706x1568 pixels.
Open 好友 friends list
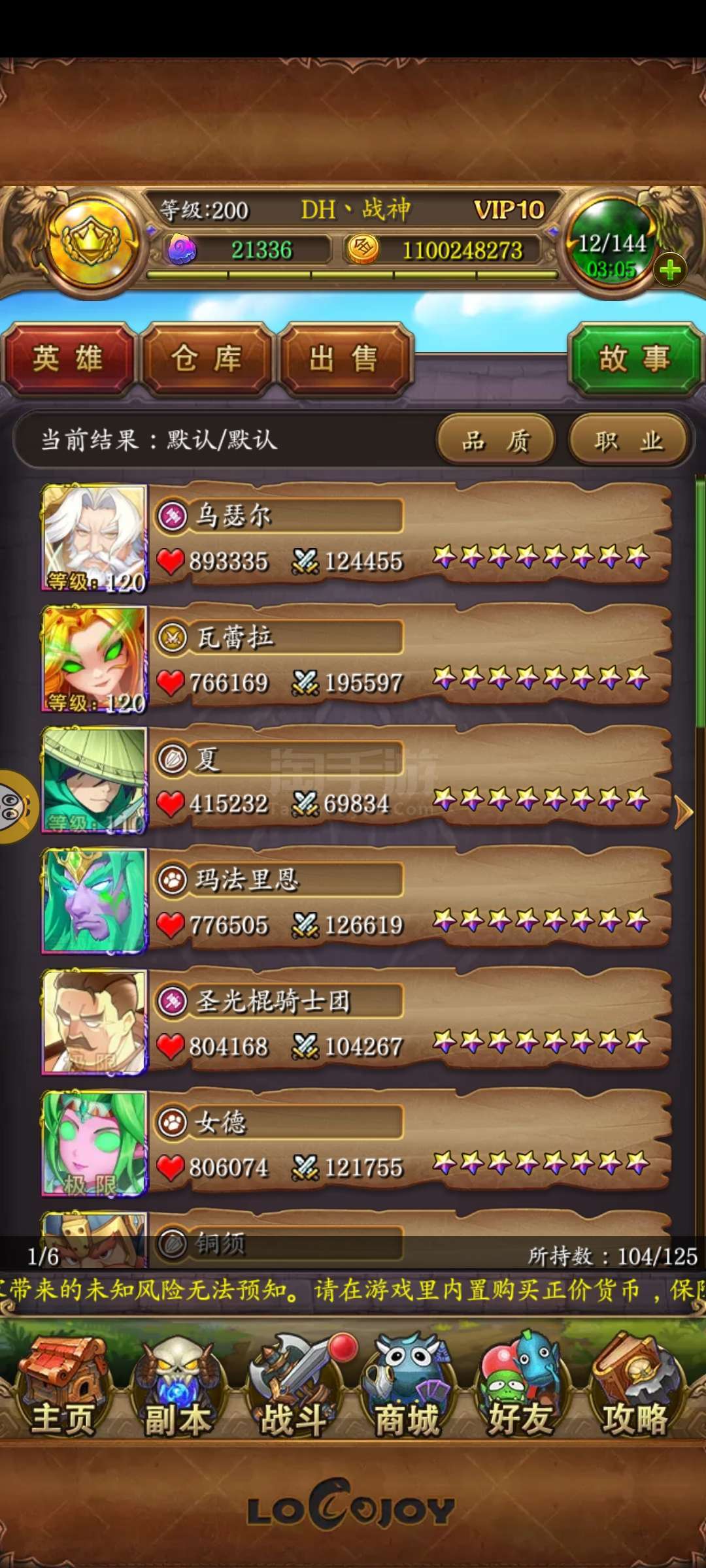pos(521,1386)
